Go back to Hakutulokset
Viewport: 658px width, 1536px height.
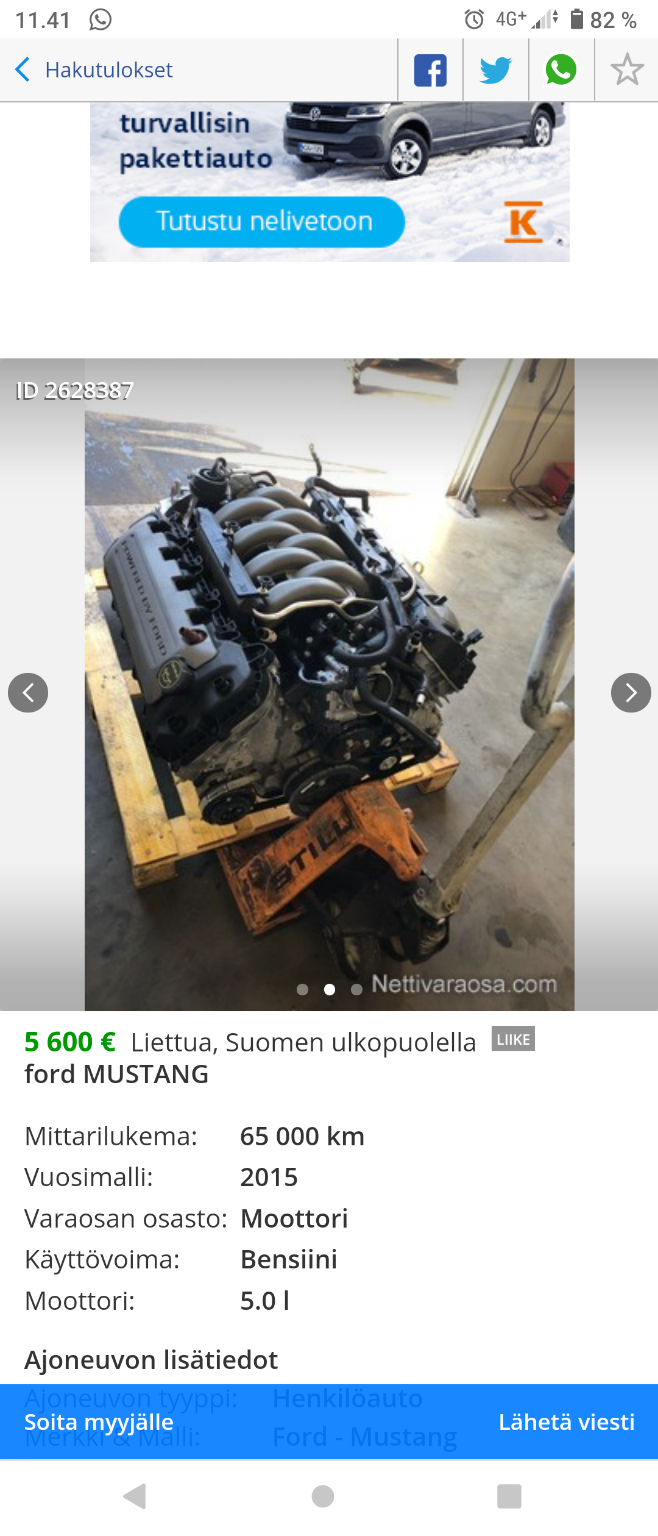click(93, 70)
